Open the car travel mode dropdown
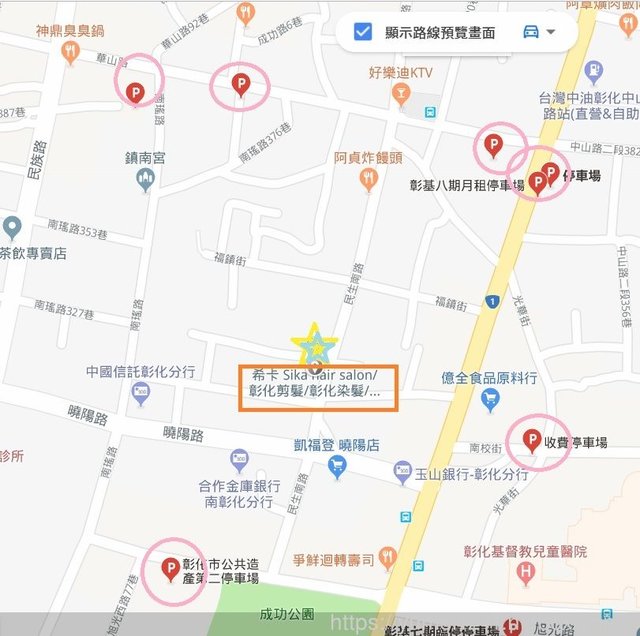This screenshot has height=636, width=640. tap(539, 31)
